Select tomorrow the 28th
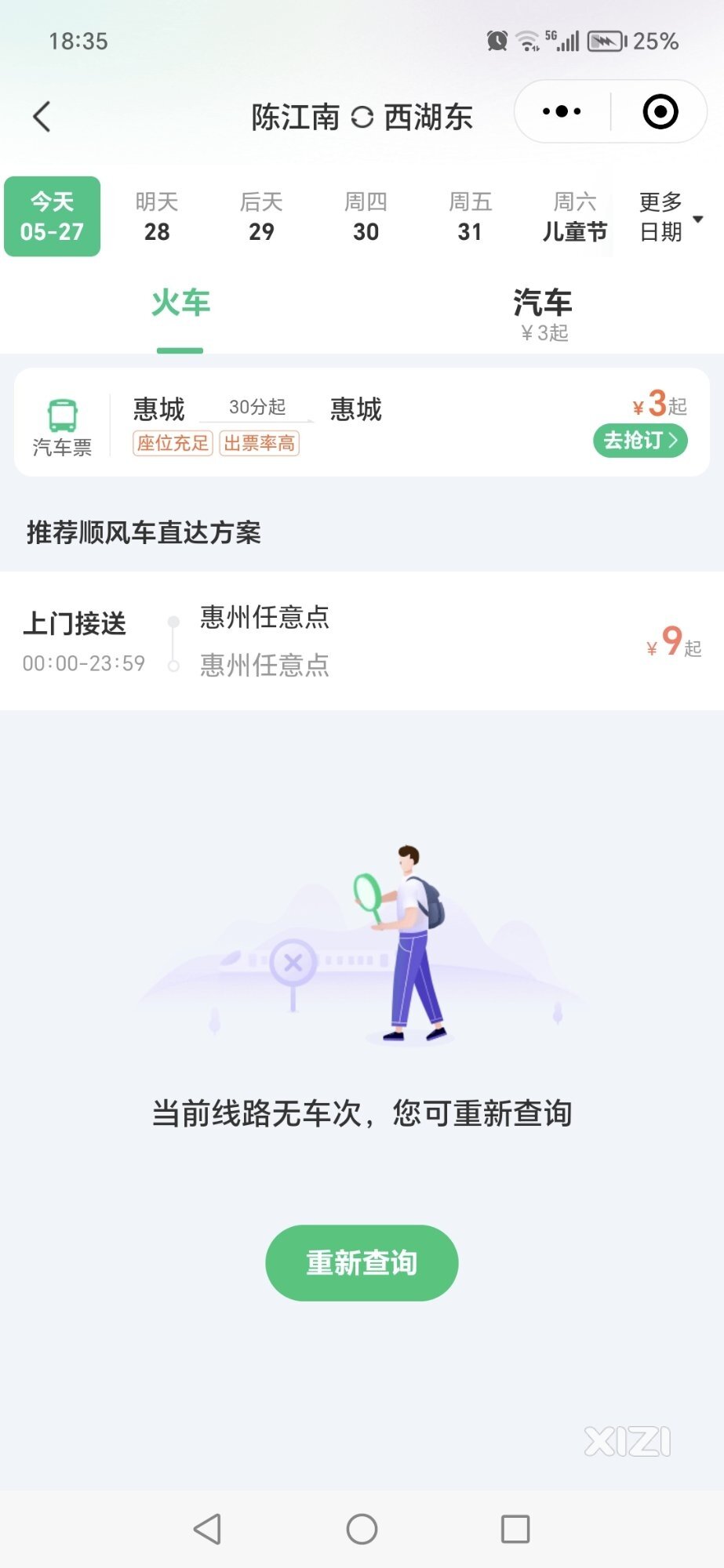 click(x=157, y=216)
